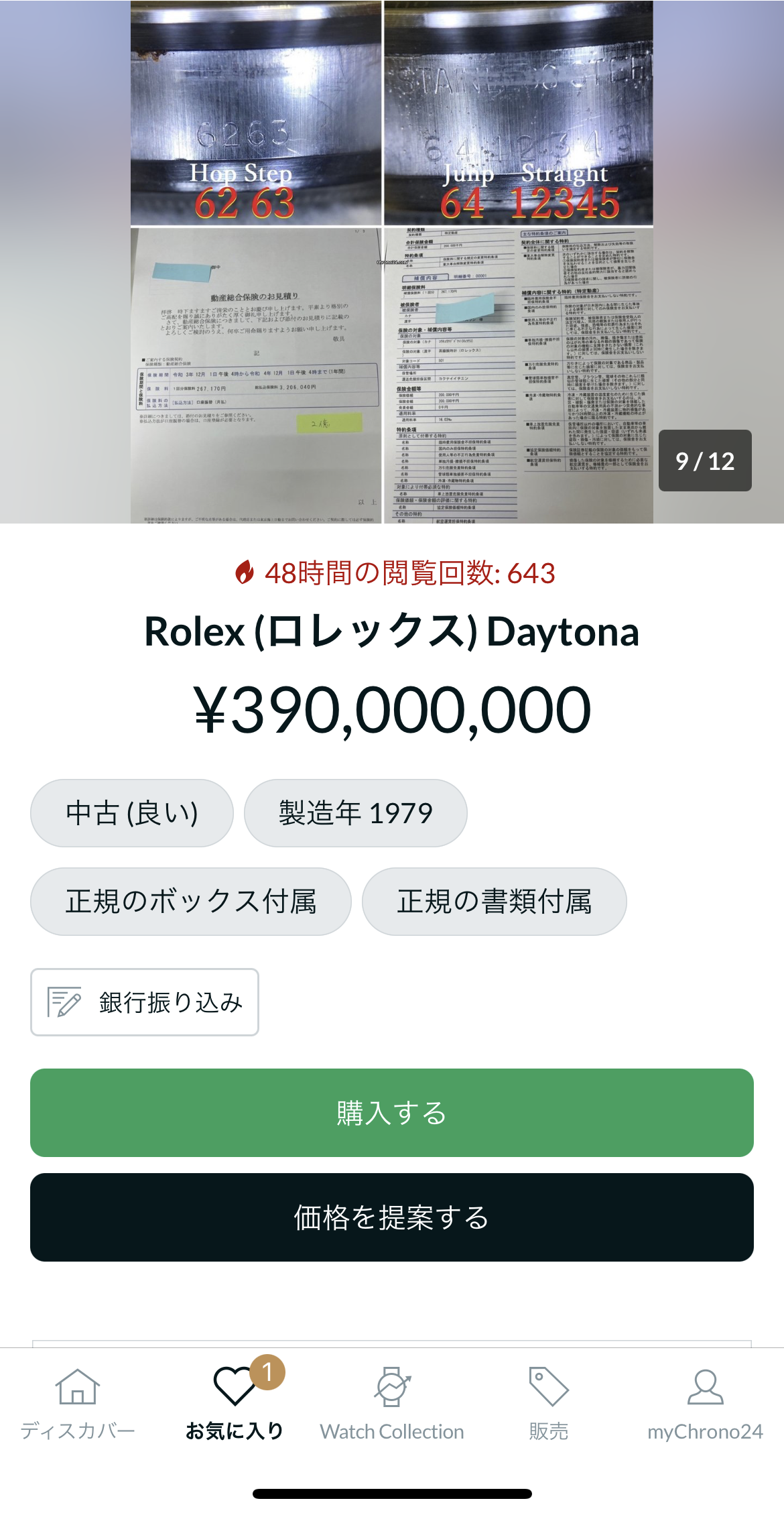Tap the 銀行振り込み payment option
Screen dimensions: 784x1515
click(x=145, y=1002)
